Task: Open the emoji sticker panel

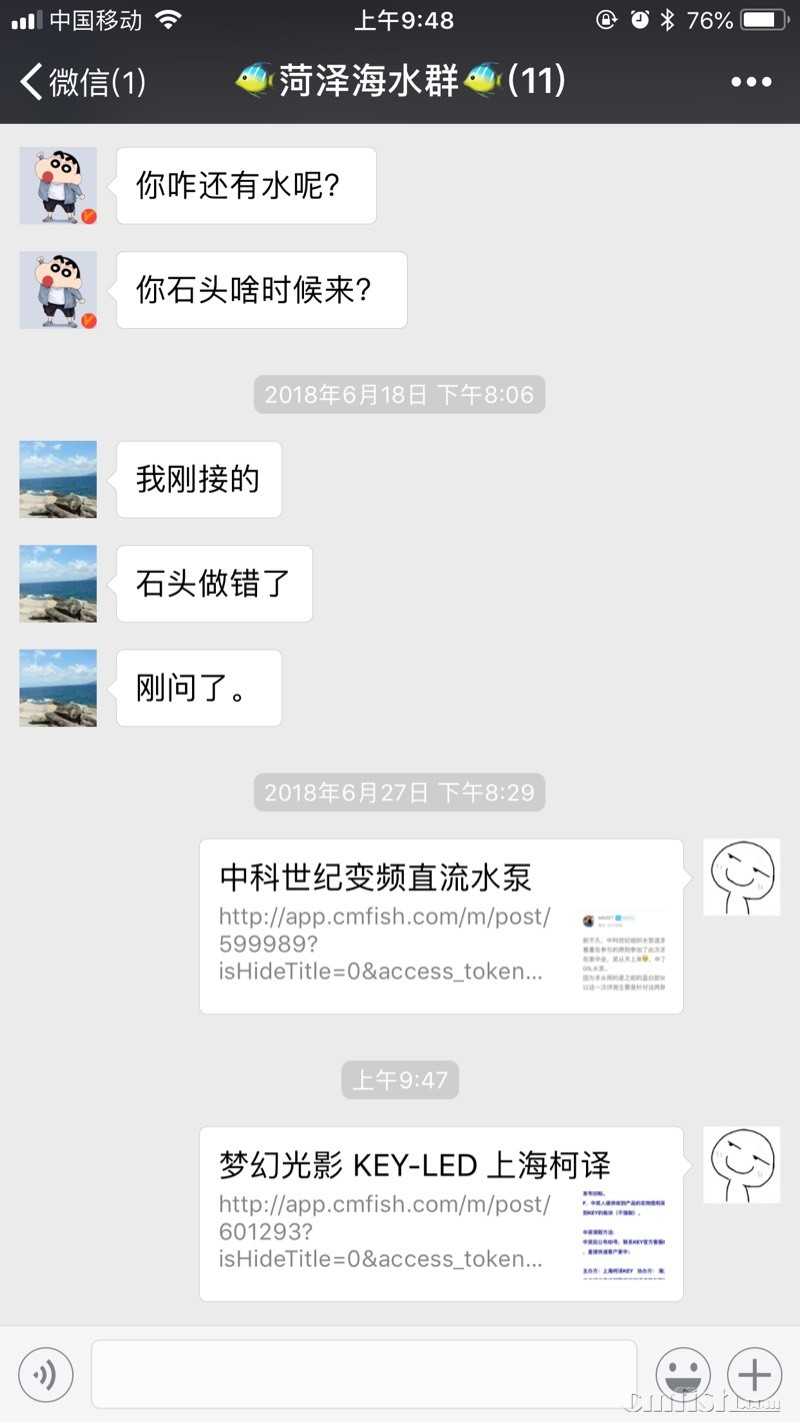Action: (x=683, y=1374)
